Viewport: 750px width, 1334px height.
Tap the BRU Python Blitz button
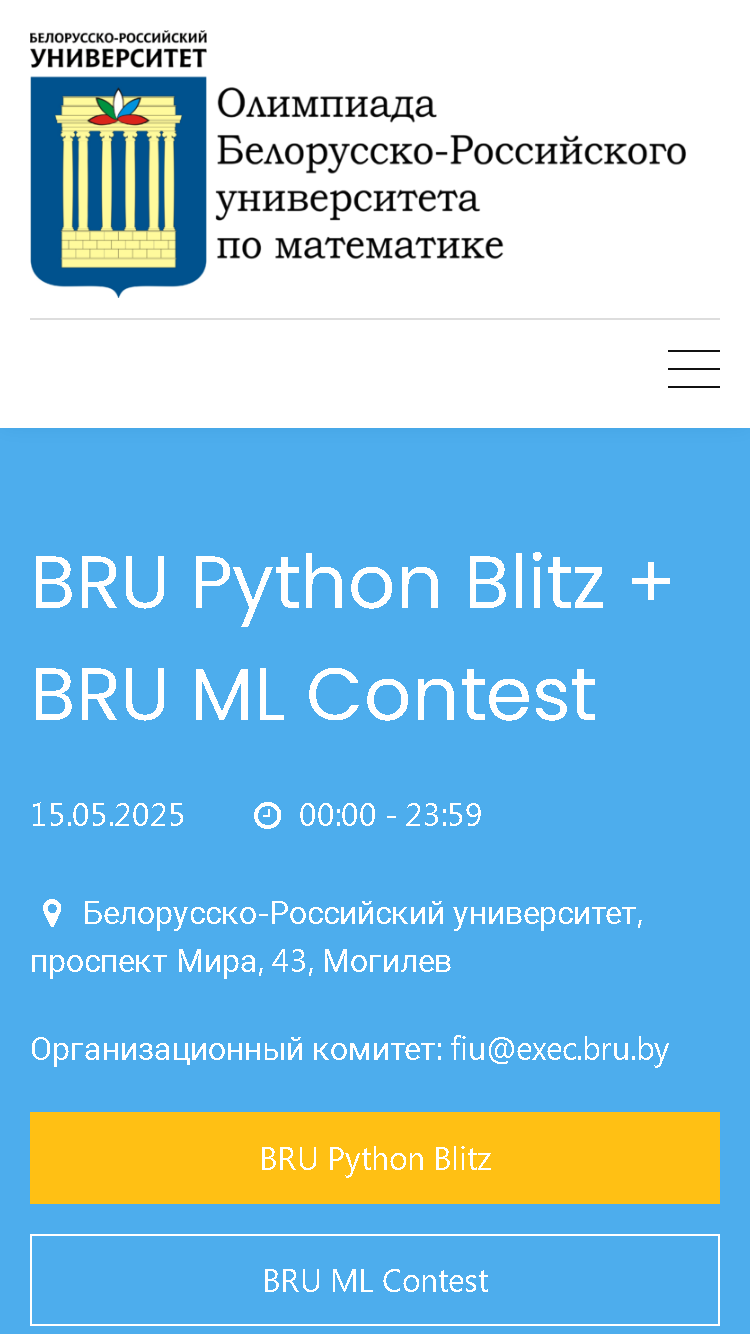click(x=375, y=1158)
